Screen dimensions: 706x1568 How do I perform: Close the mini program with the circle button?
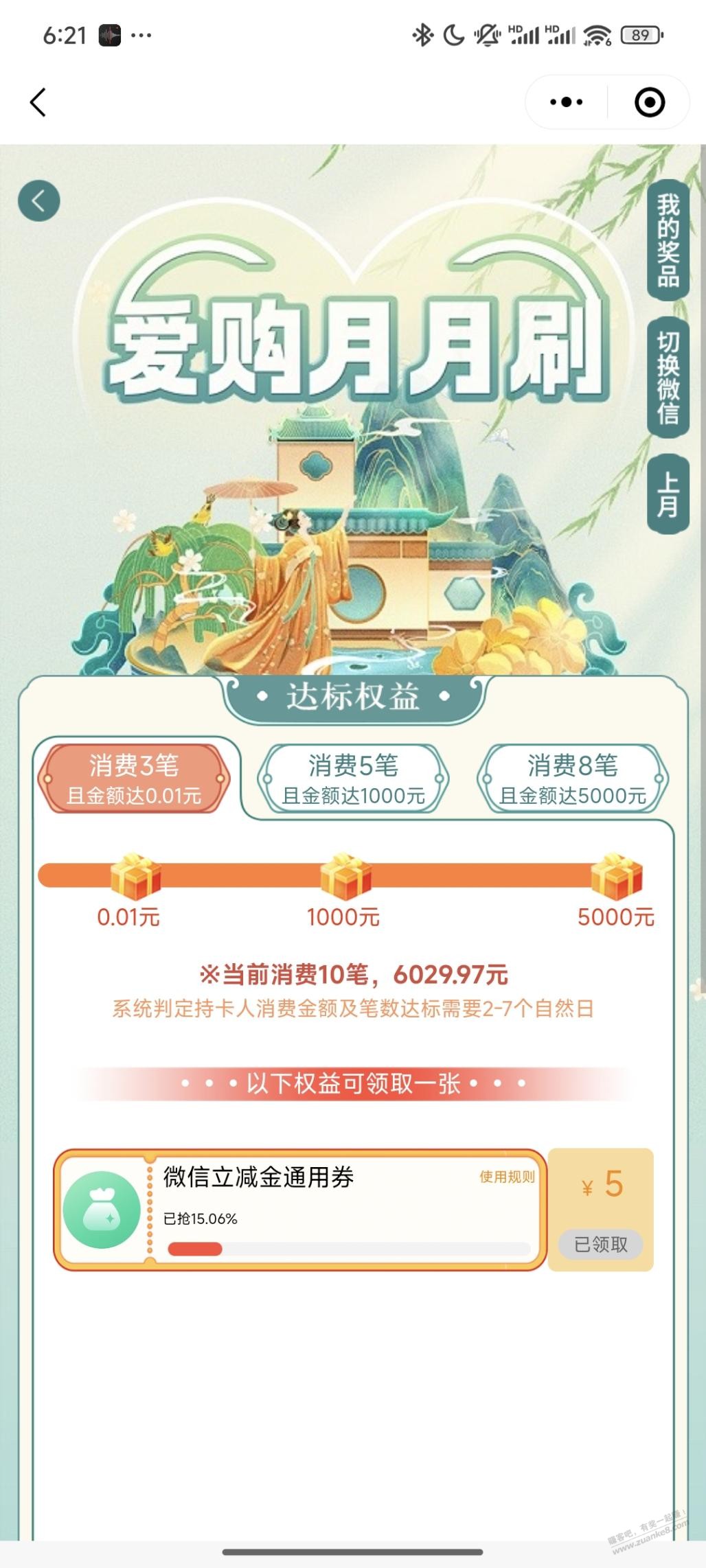tap(649, 102)
